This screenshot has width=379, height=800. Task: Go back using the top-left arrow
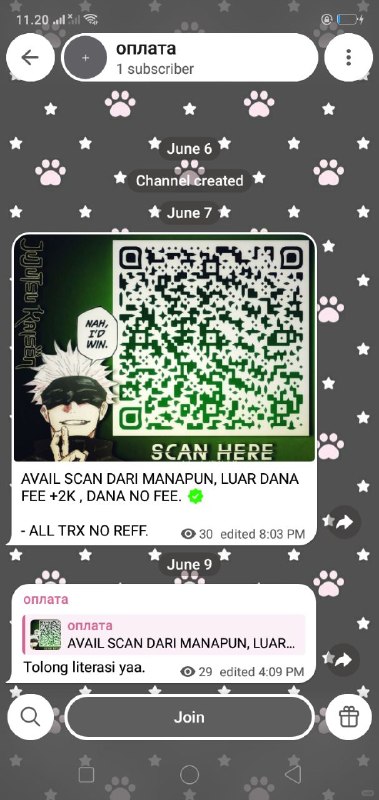[x=31, y=57]
